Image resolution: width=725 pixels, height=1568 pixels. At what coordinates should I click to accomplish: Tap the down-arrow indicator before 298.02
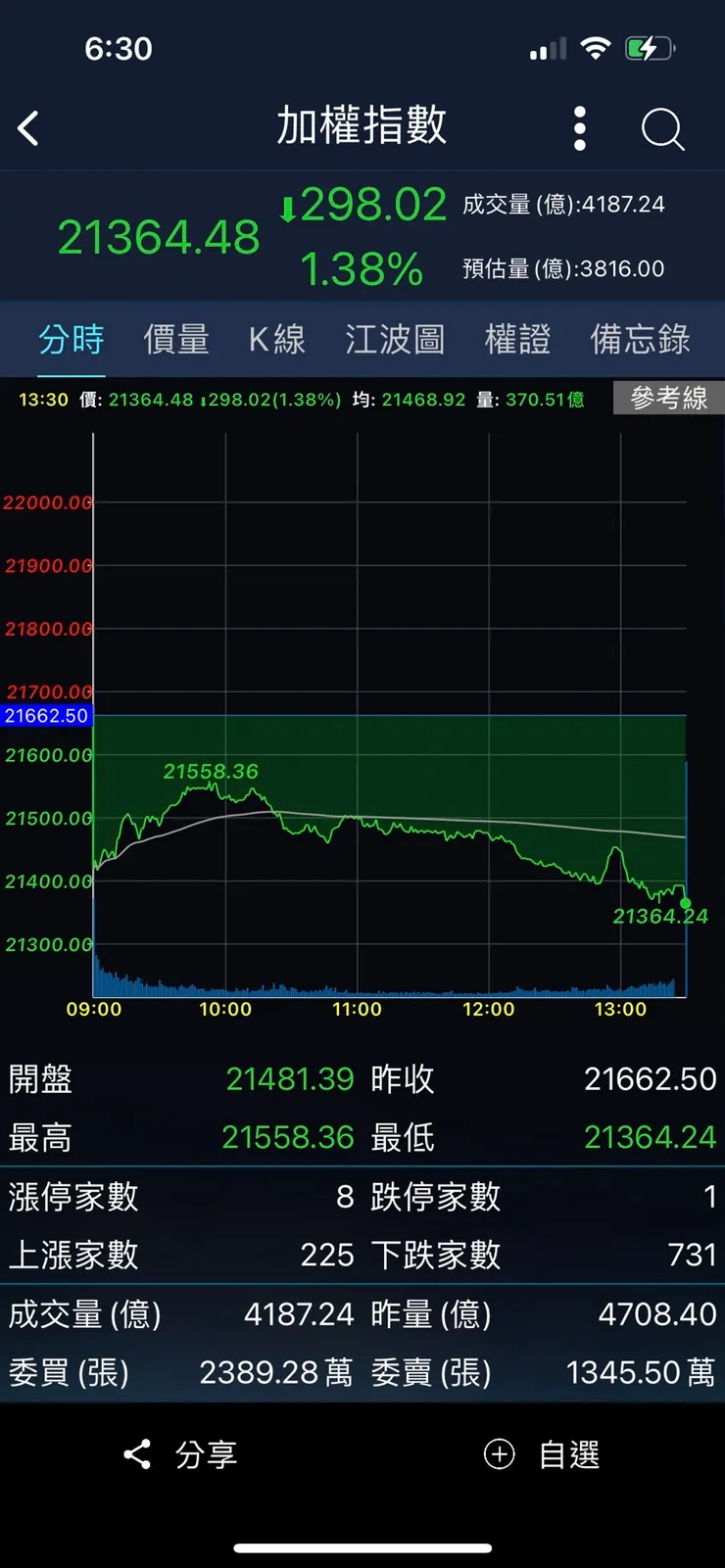287,206
